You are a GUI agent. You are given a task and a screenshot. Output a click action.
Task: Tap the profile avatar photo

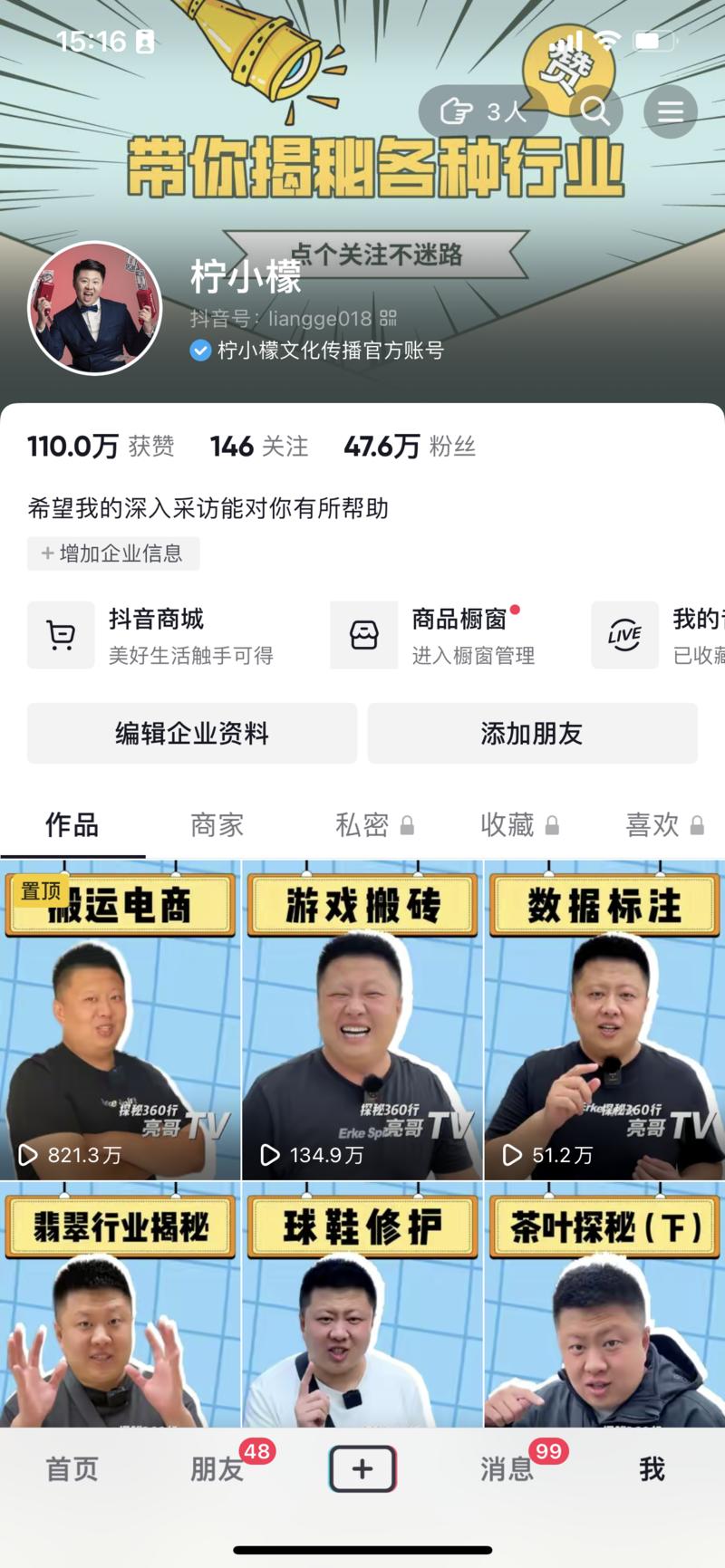pos(95,308)
